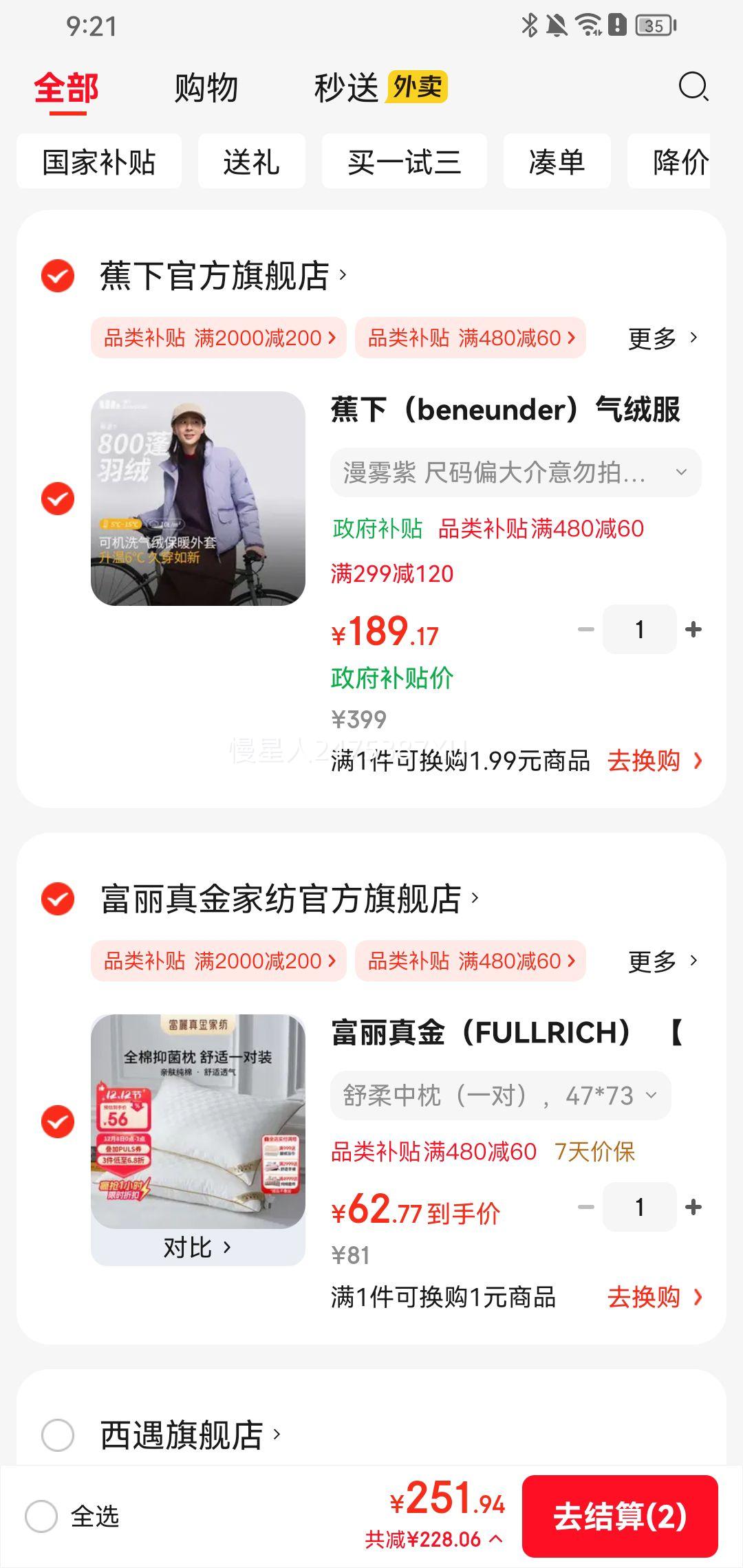Open the 蕉下官方旗舰店 store page
Screen dimensions: 743x1568
point(223,276)
